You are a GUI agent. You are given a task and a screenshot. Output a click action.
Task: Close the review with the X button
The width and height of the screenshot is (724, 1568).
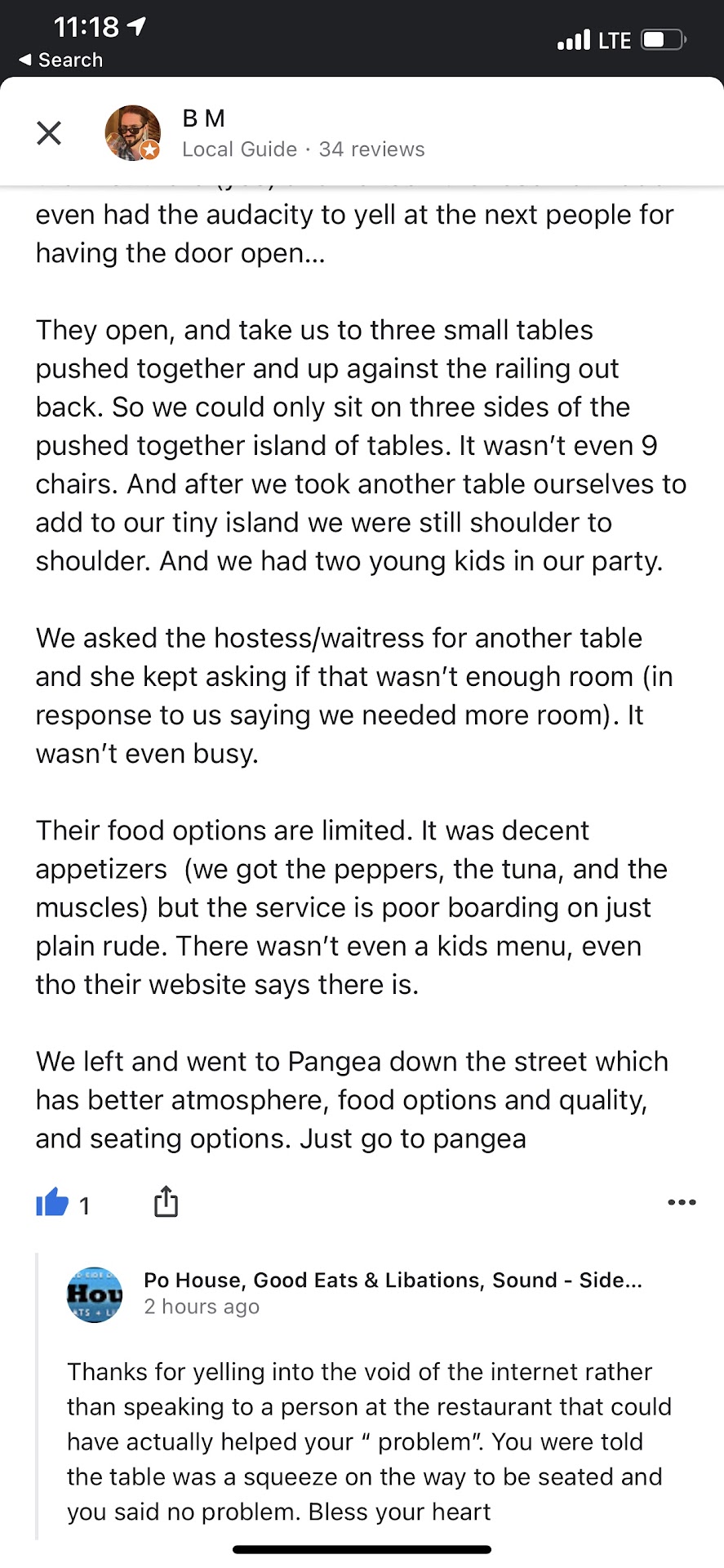49,132
